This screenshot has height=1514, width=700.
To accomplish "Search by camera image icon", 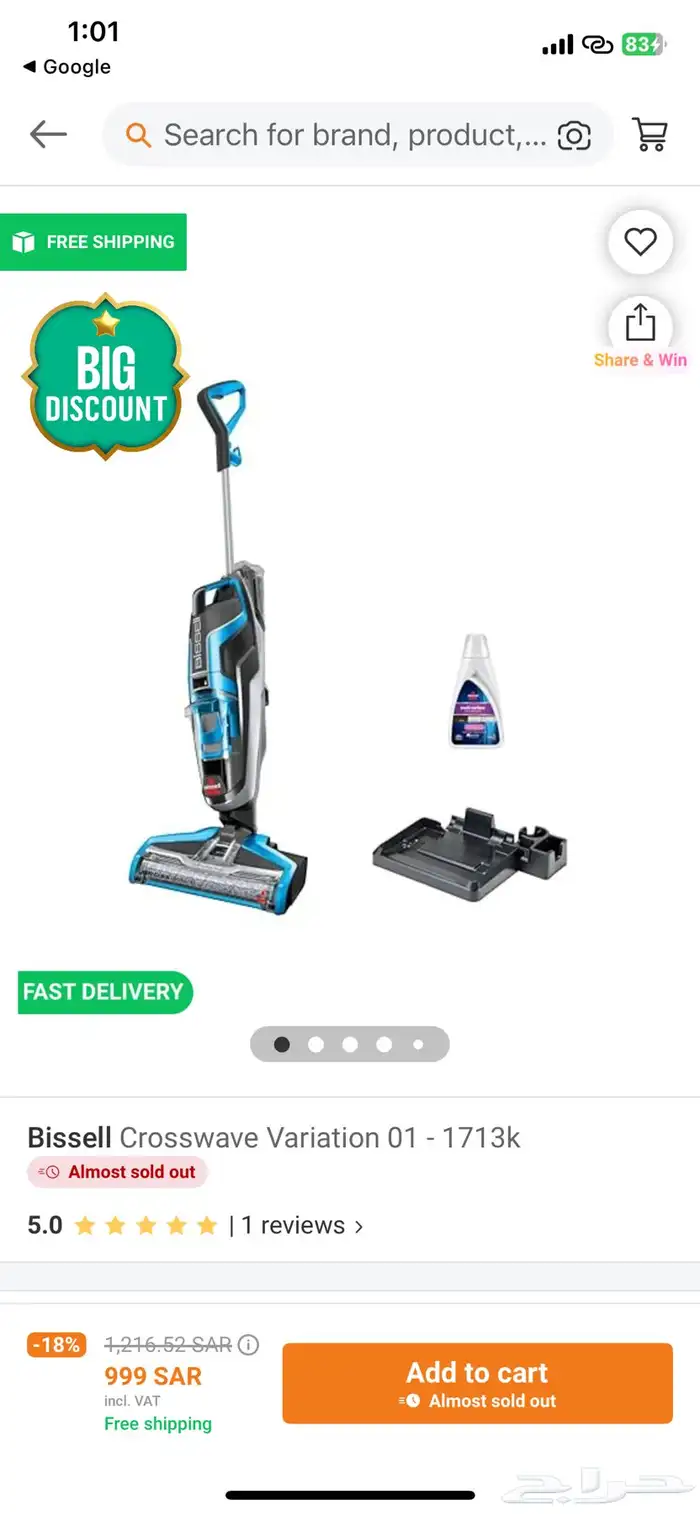I will coord(574,136).
